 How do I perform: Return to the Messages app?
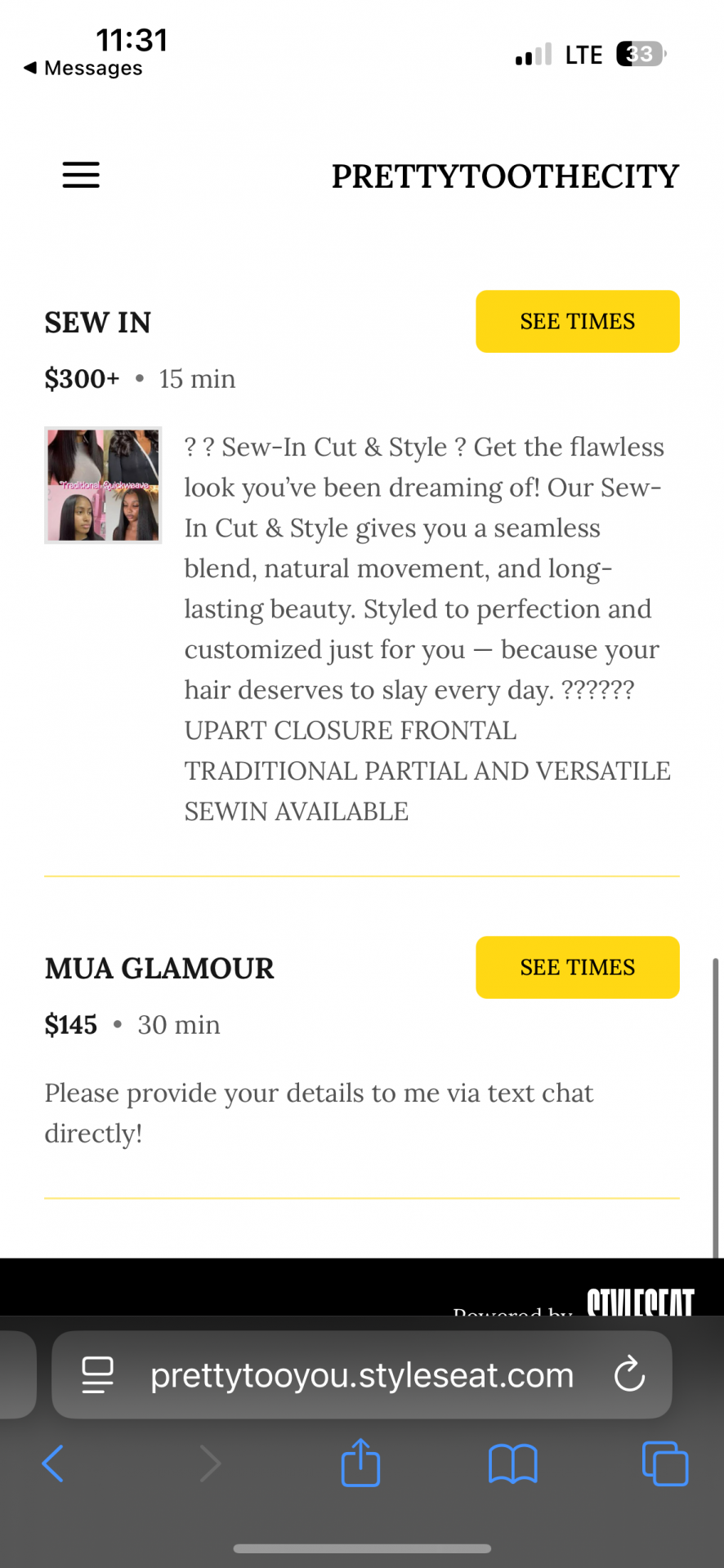(83, 68)
